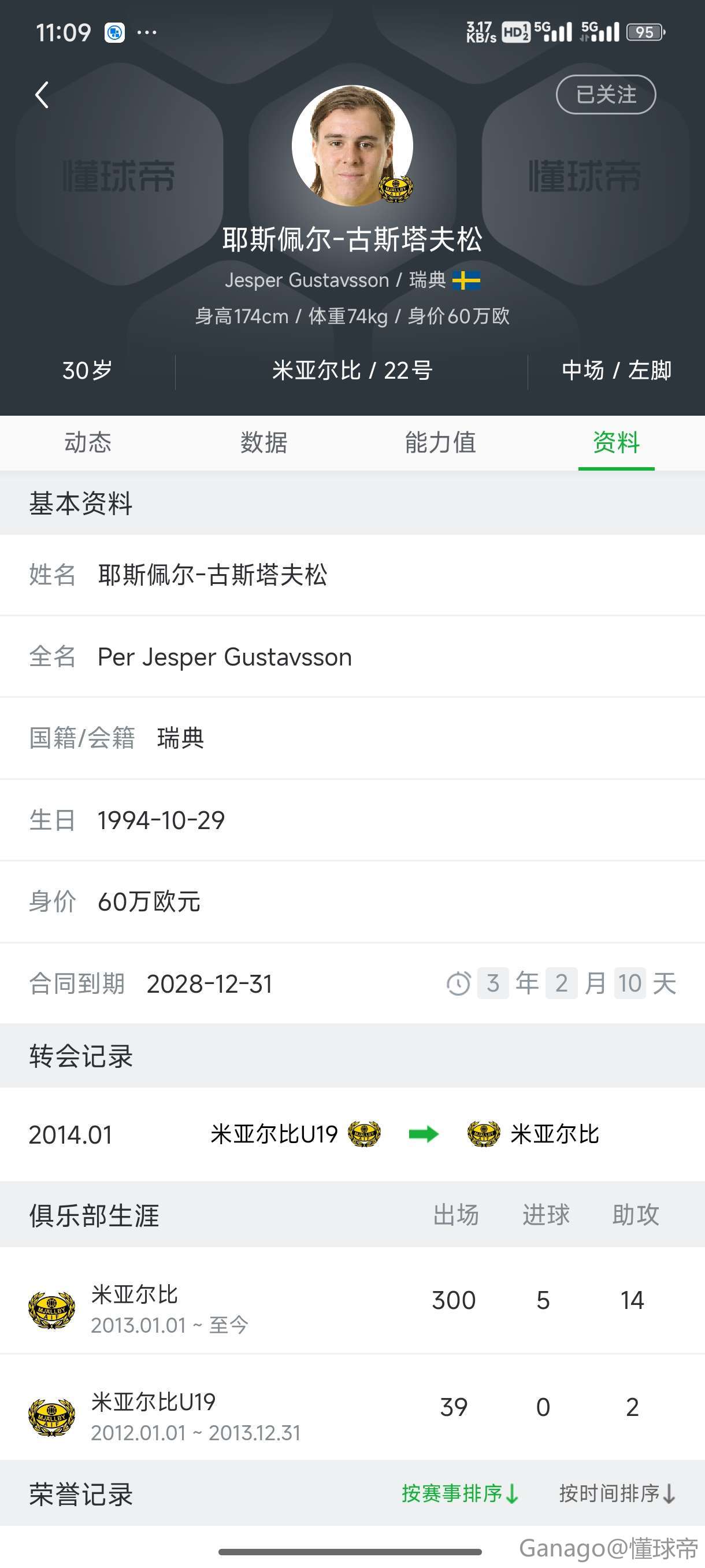
Task: Go back using the top-left arrow
Action: pos(42,95)
